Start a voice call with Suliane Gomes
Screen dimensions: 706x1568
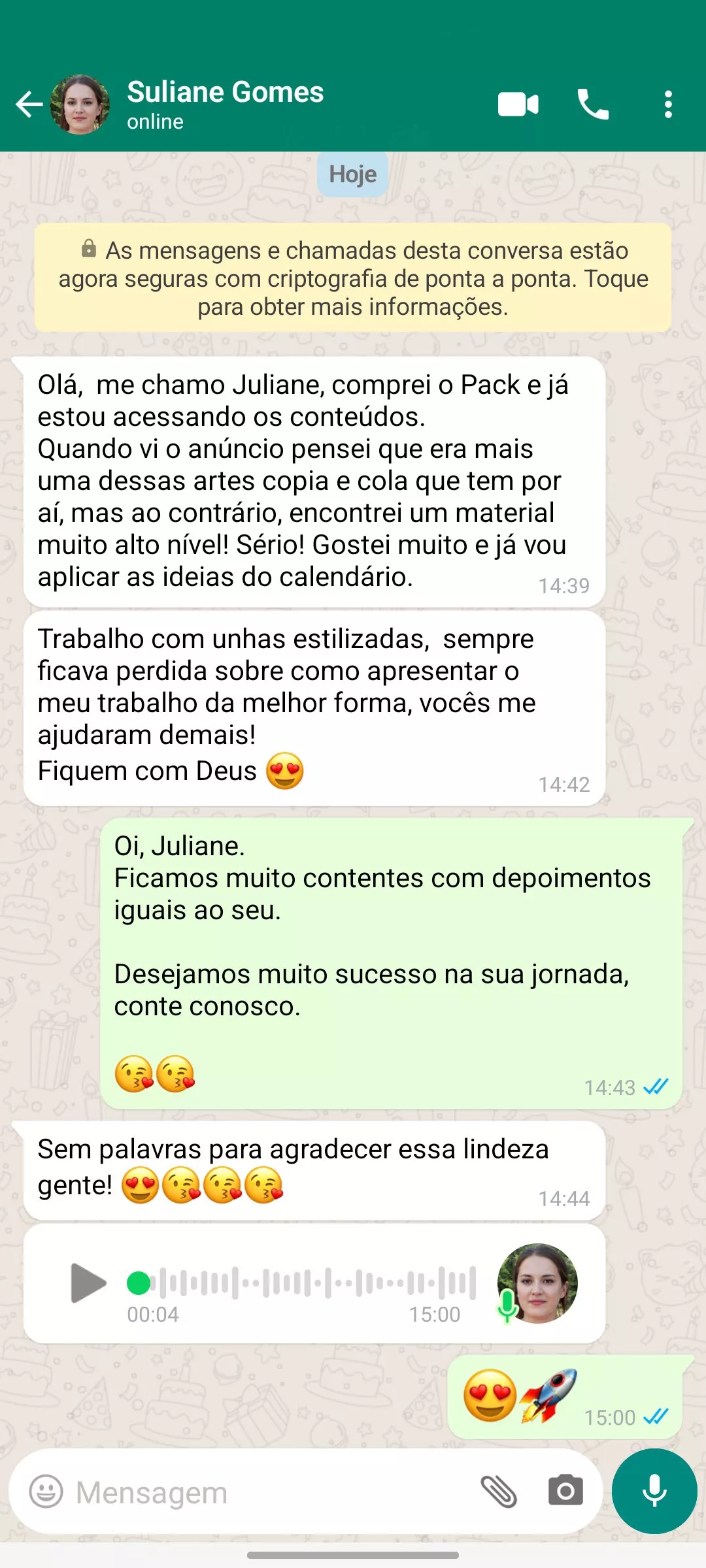(x=593, y=105)
